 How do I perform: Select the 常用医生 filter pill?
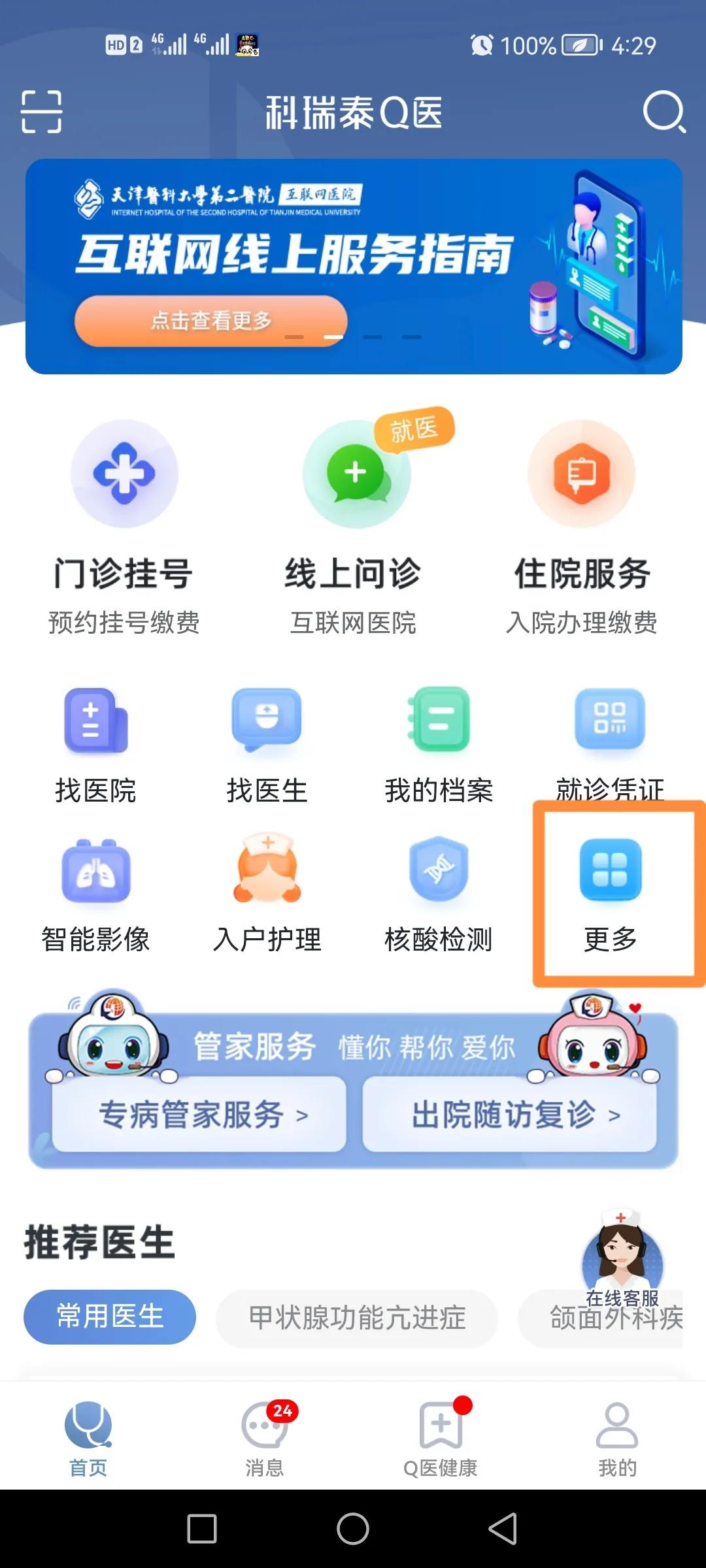pos(109,1317)
